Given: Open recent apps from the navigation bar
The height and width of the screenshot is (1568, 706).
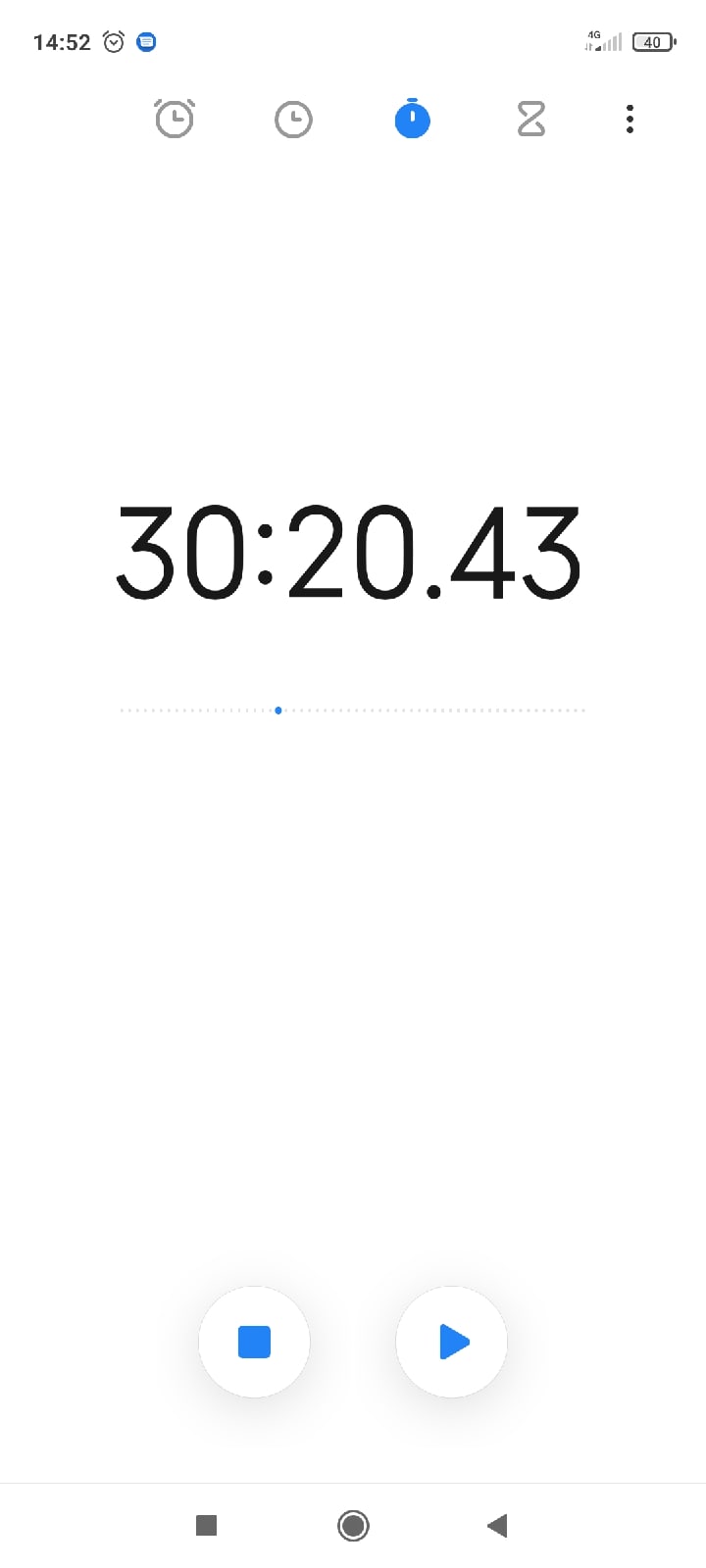Looking at the screenshot, I should (206, 1525).
